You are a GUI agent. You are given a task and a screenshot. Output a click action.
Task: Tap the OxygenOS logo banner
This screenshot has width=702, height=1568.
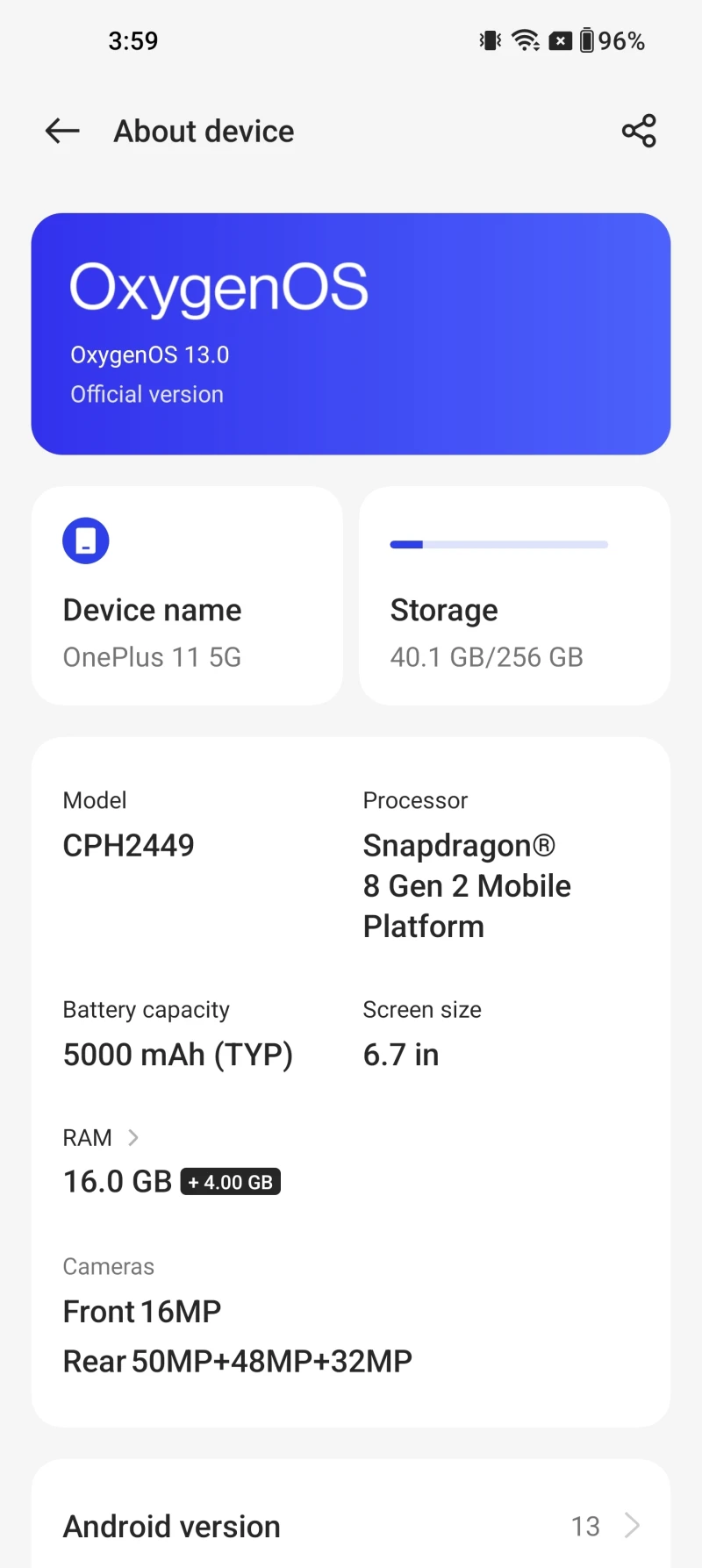pos(350,332)
